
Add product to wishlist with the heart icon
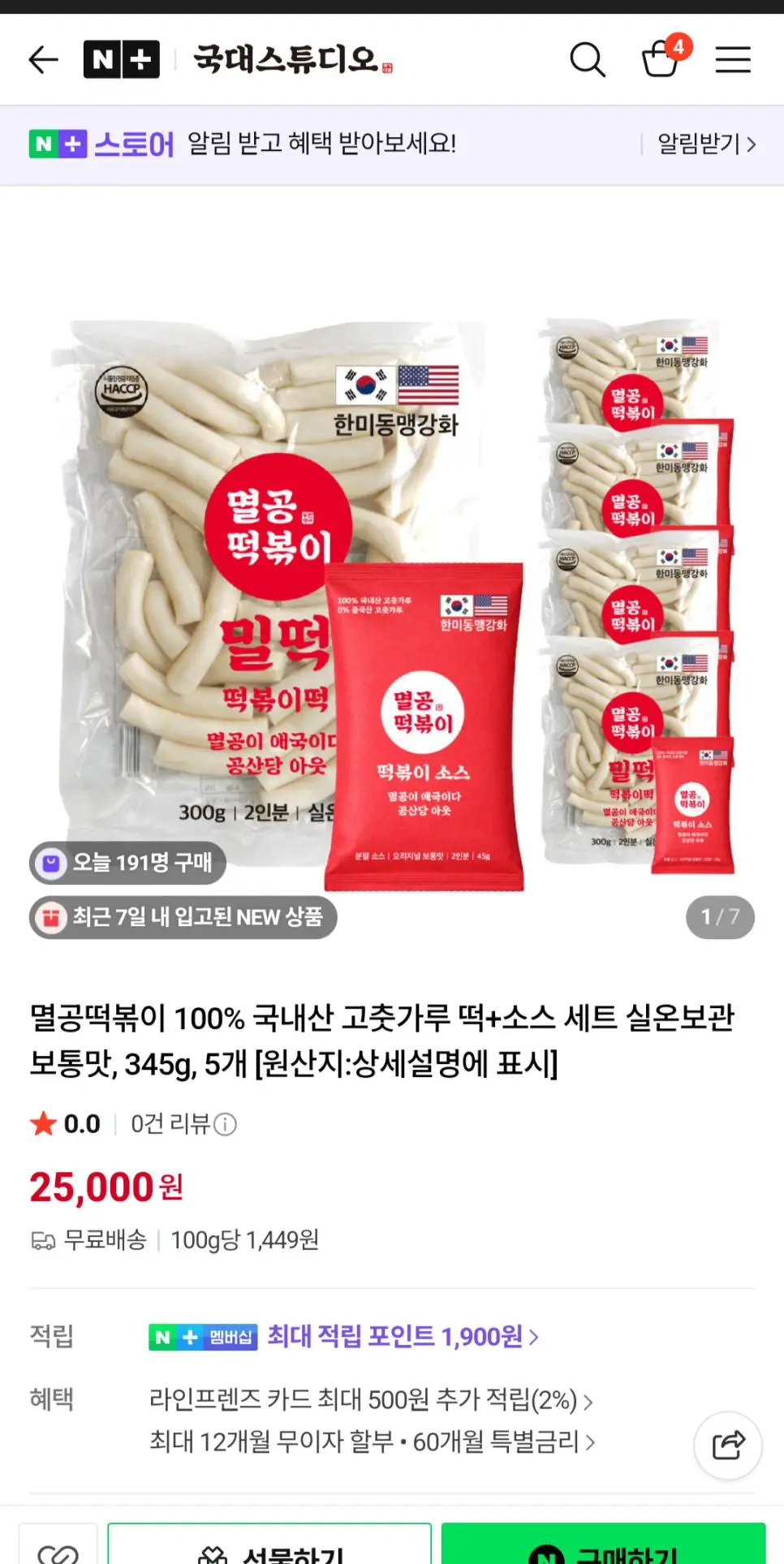(x=58, y=1550)
